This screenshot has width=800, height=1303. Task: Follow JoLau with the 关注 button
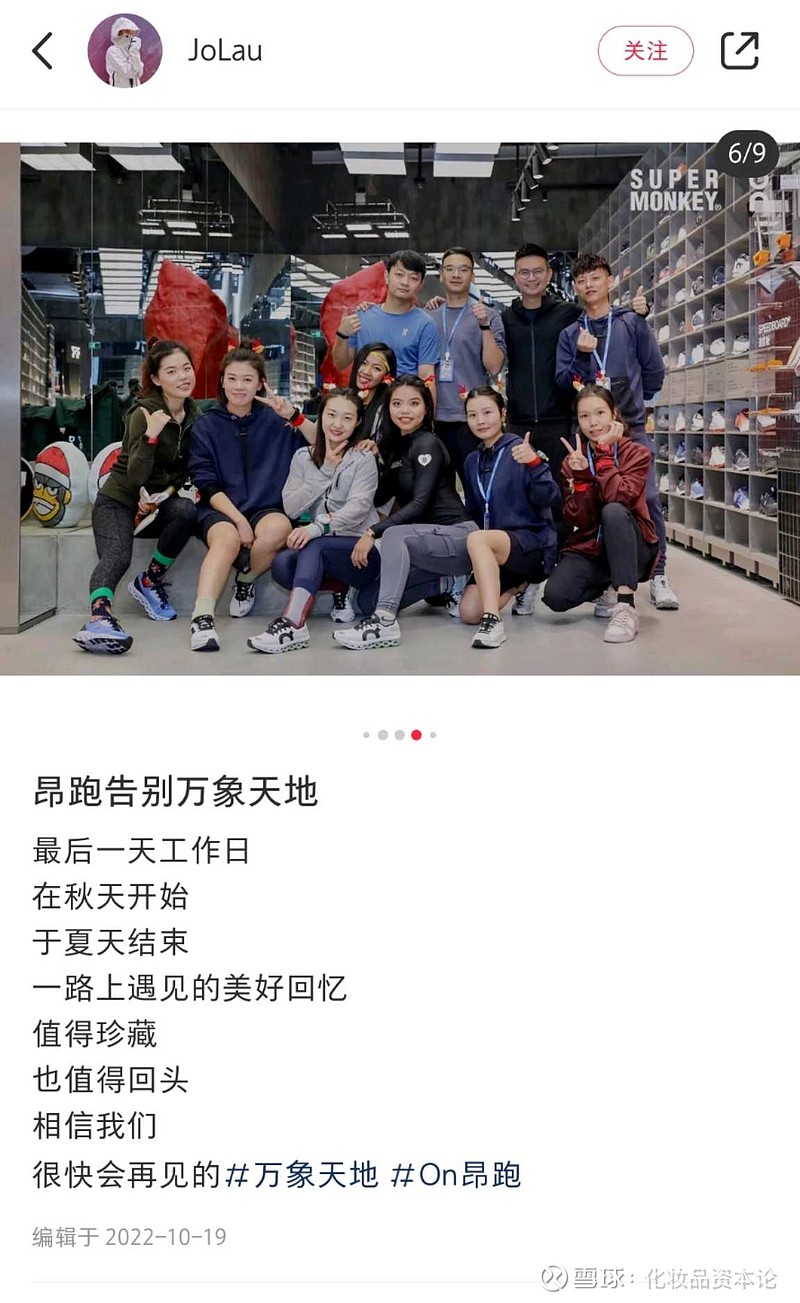point(646,51)
